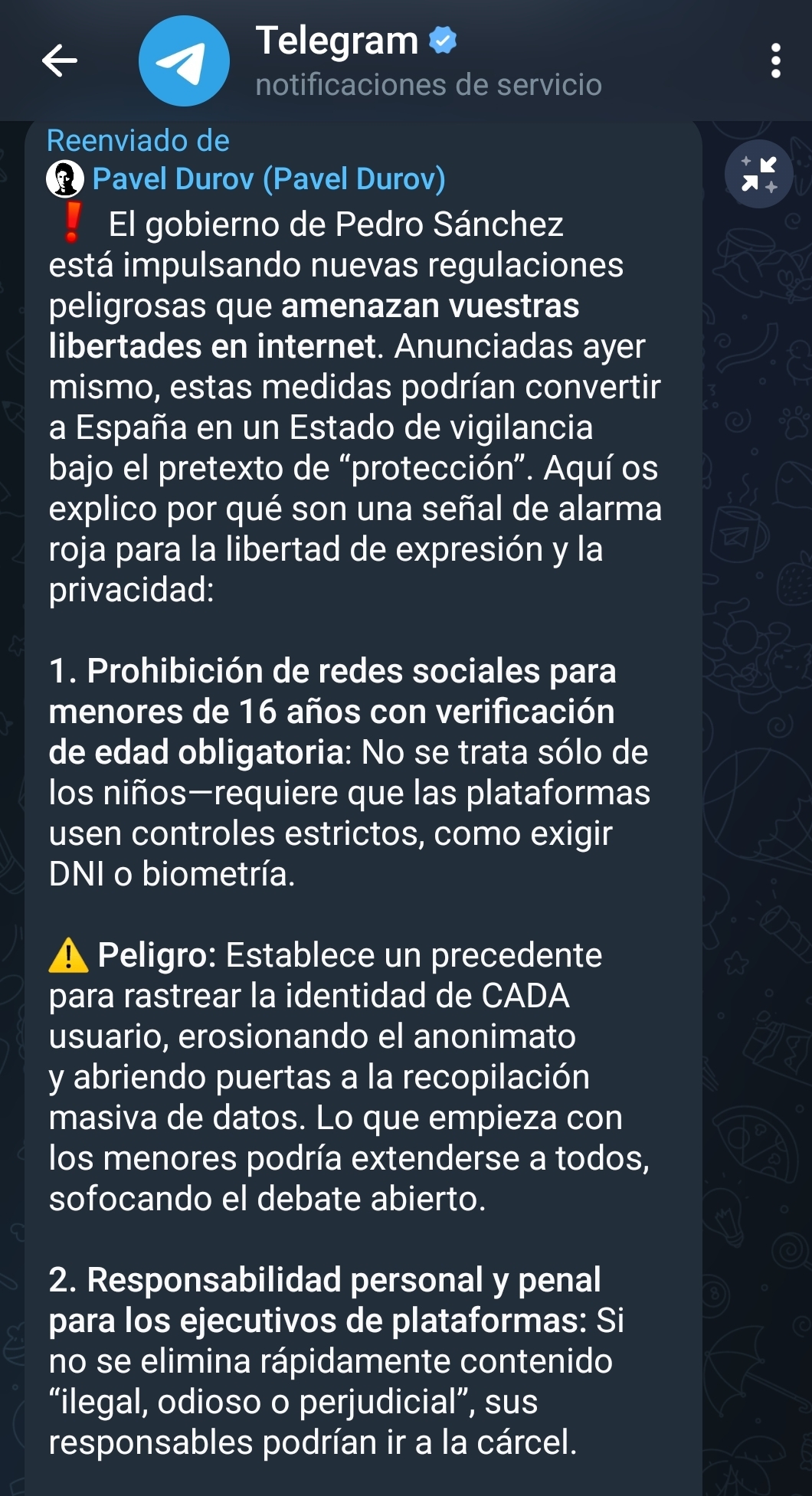Open the three-dot overflow menu
The height and width of the screenshot is (1496, 812).
coord(775,61)
